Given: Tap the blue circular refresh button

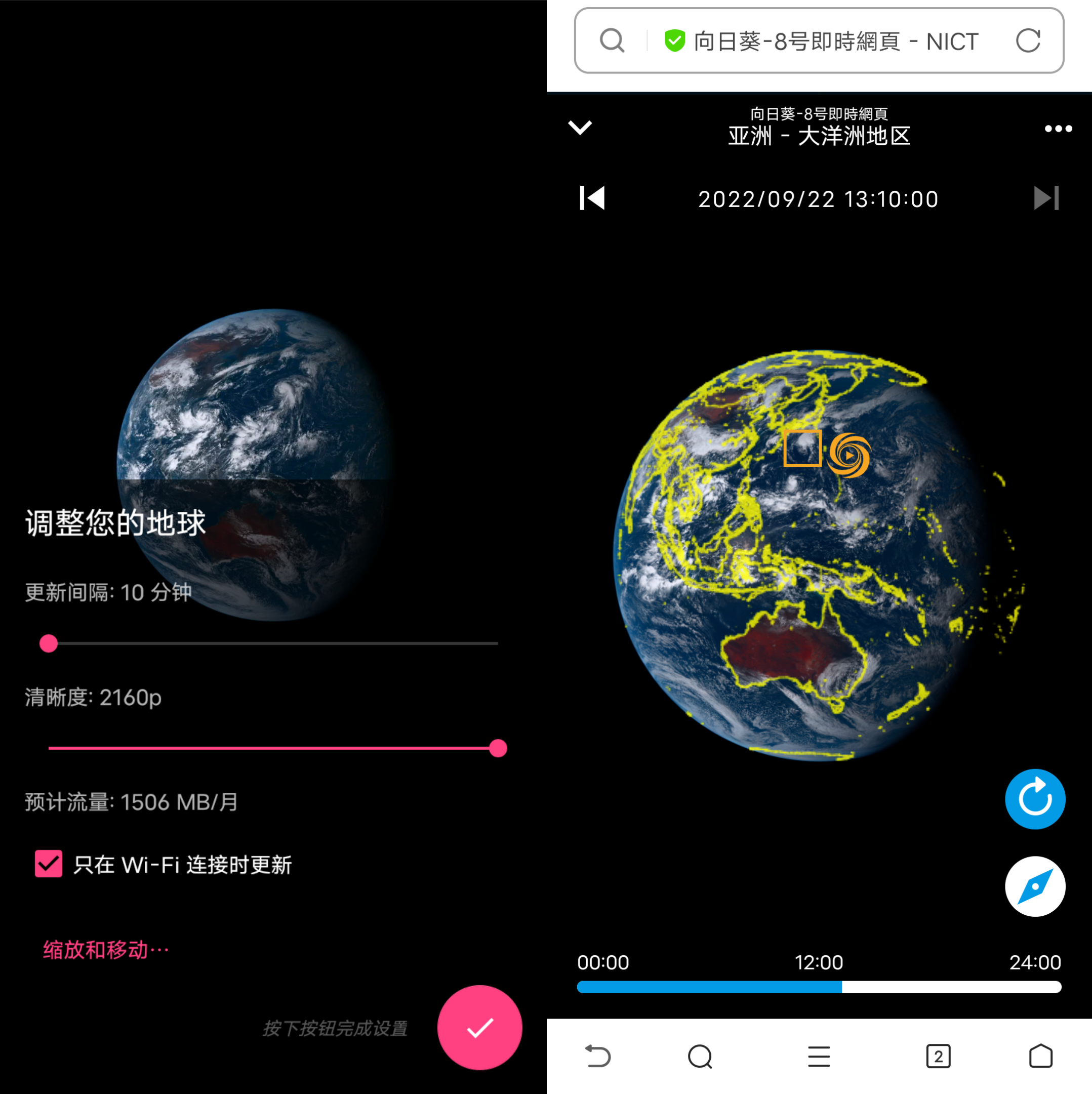Looking at the screenshot, I should coord(1034,799).
